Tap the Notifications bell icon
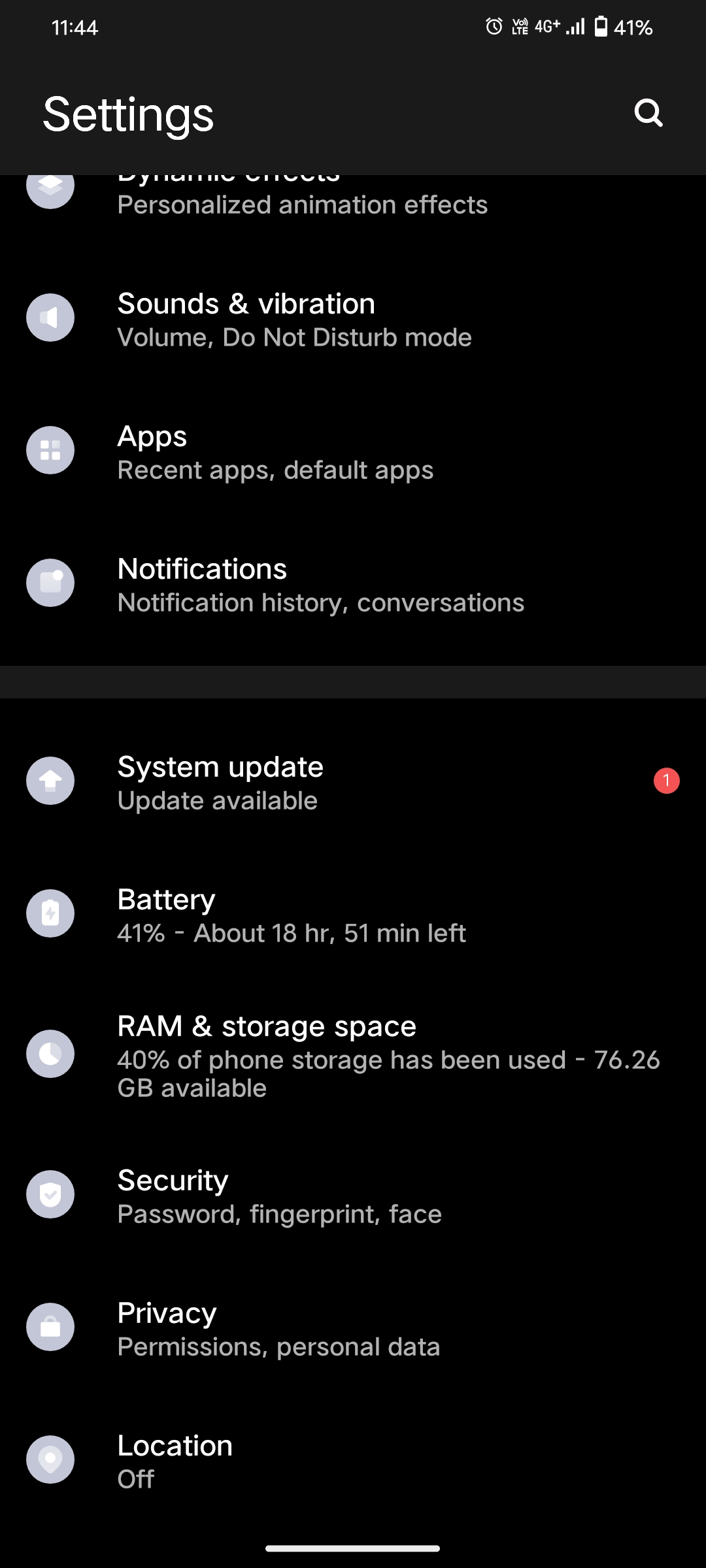The width and height of the screenshot is (706, 1568). [50, 583]
